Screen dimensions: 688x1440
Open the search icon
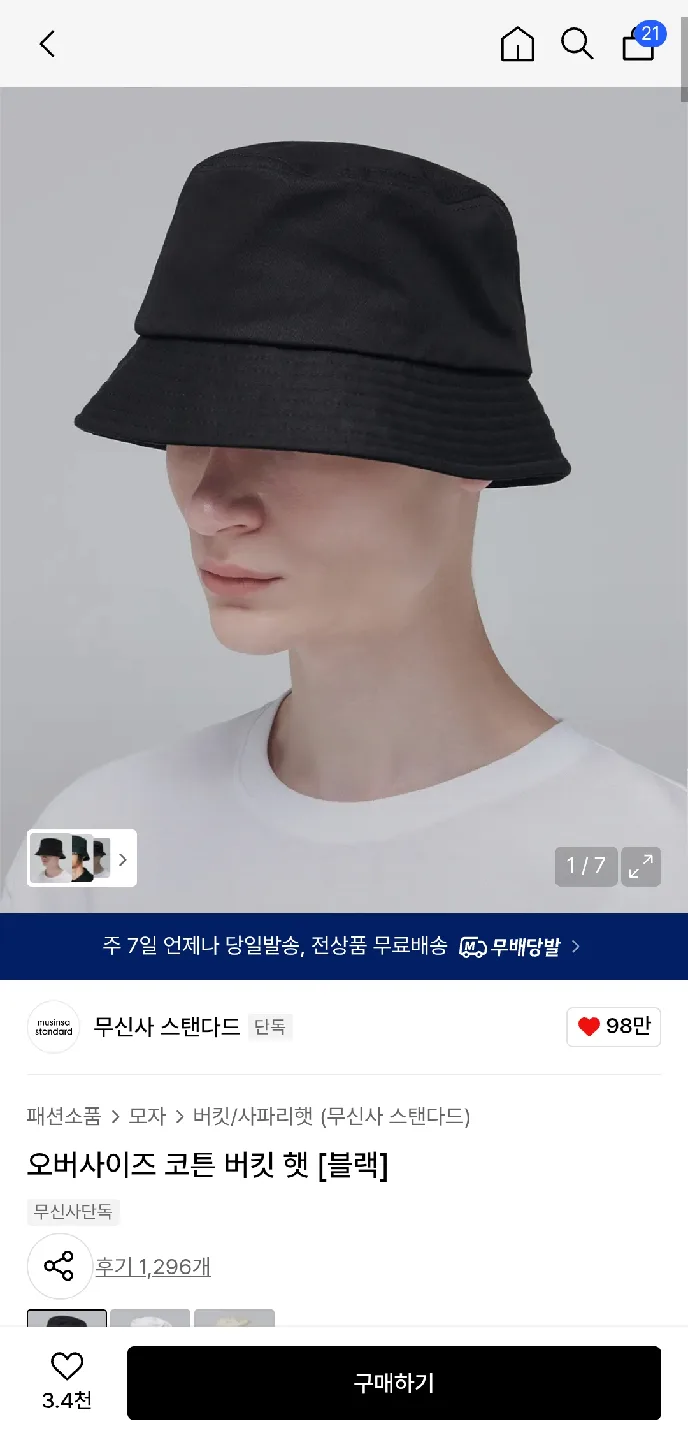coord(577,44)
